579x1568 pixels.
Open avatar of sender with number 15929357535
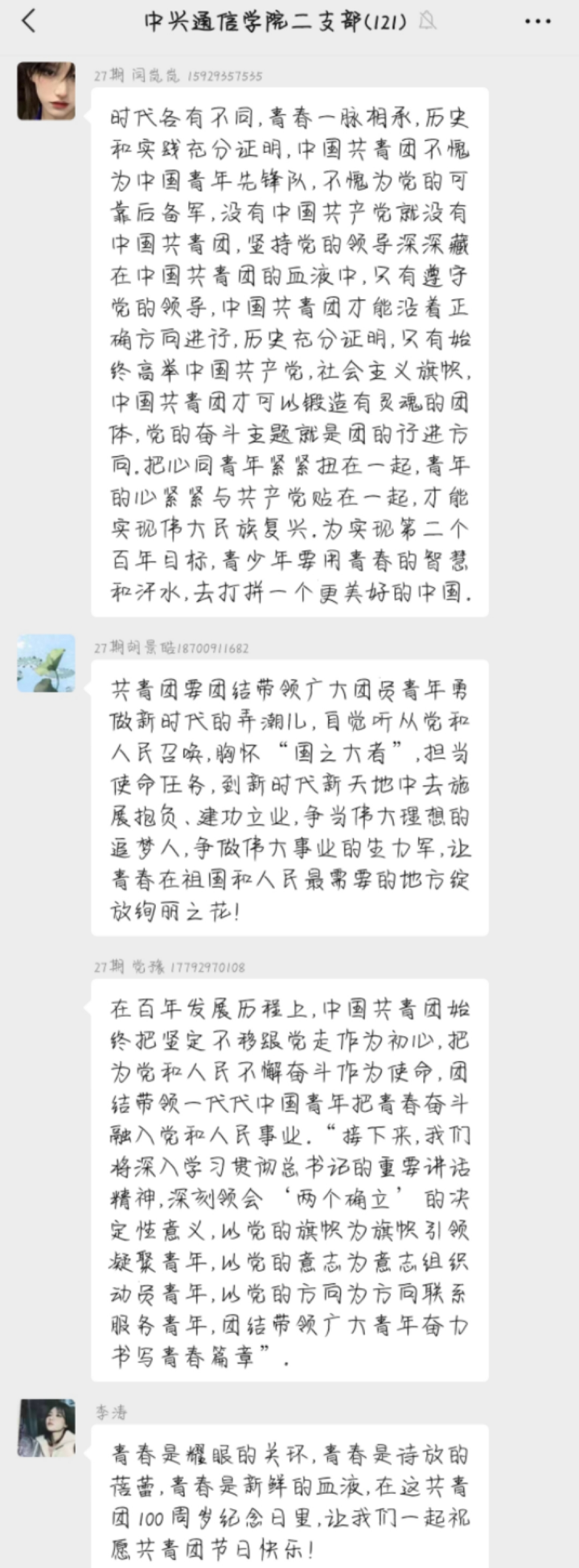point(47,91)
